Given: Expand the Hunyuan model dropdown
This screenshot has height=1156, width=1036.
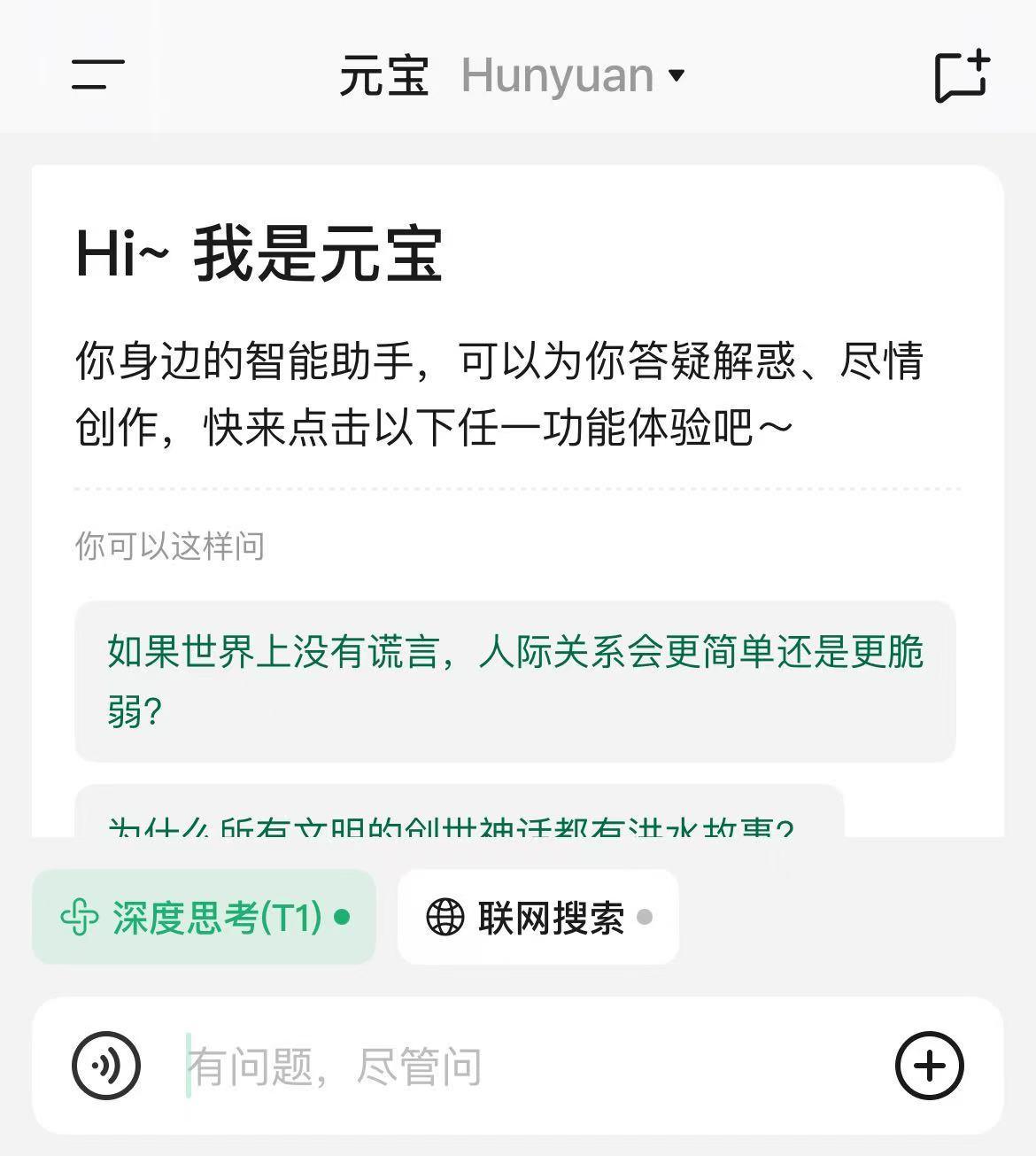Looking at the screenshot, I should pos(573,75).
